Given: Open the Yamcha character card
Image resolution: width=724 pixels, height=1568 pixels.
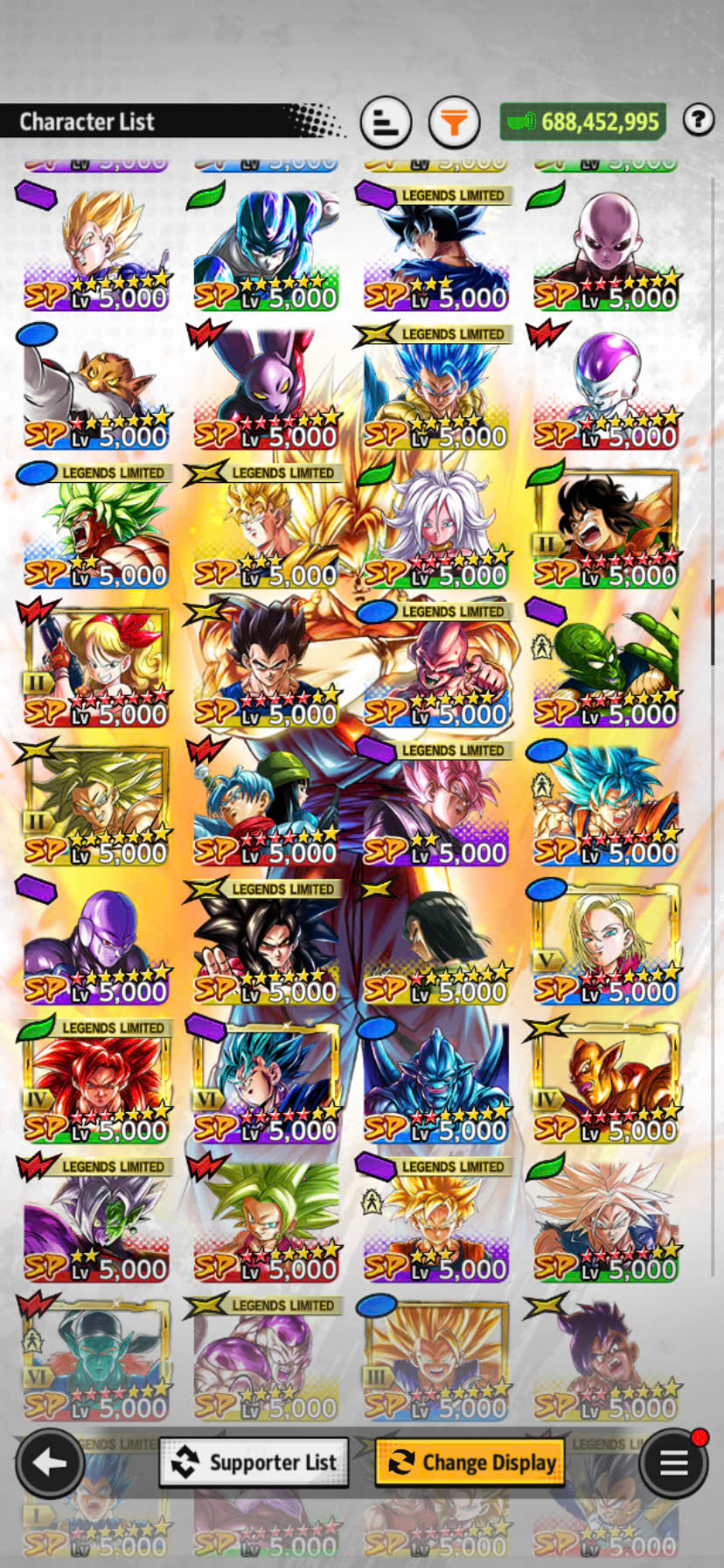Looking at the screenshot, I should [605, 527].
